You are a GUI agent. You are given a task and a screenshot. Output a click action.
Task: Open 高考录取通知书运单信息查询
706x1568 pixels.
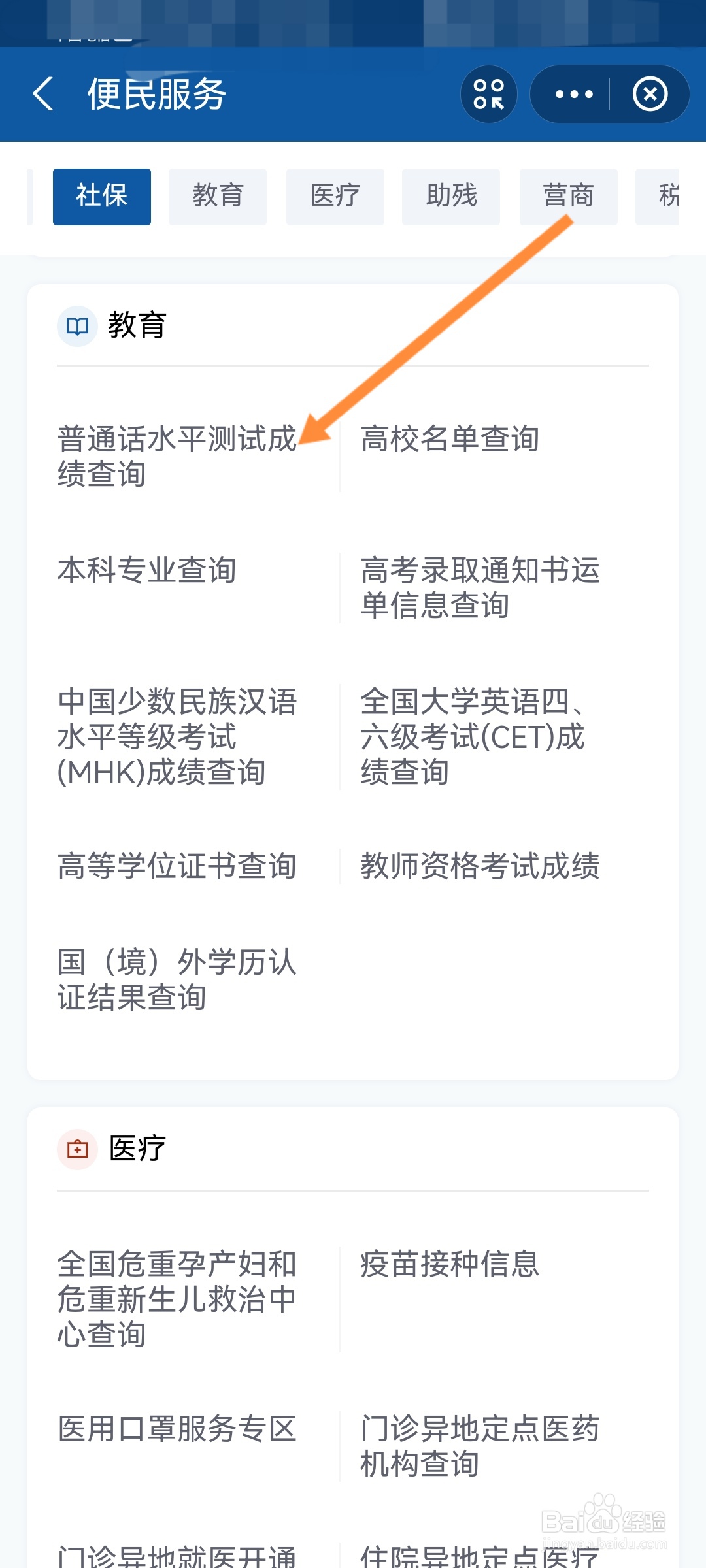pyautogui.click(x=480, y=587)
